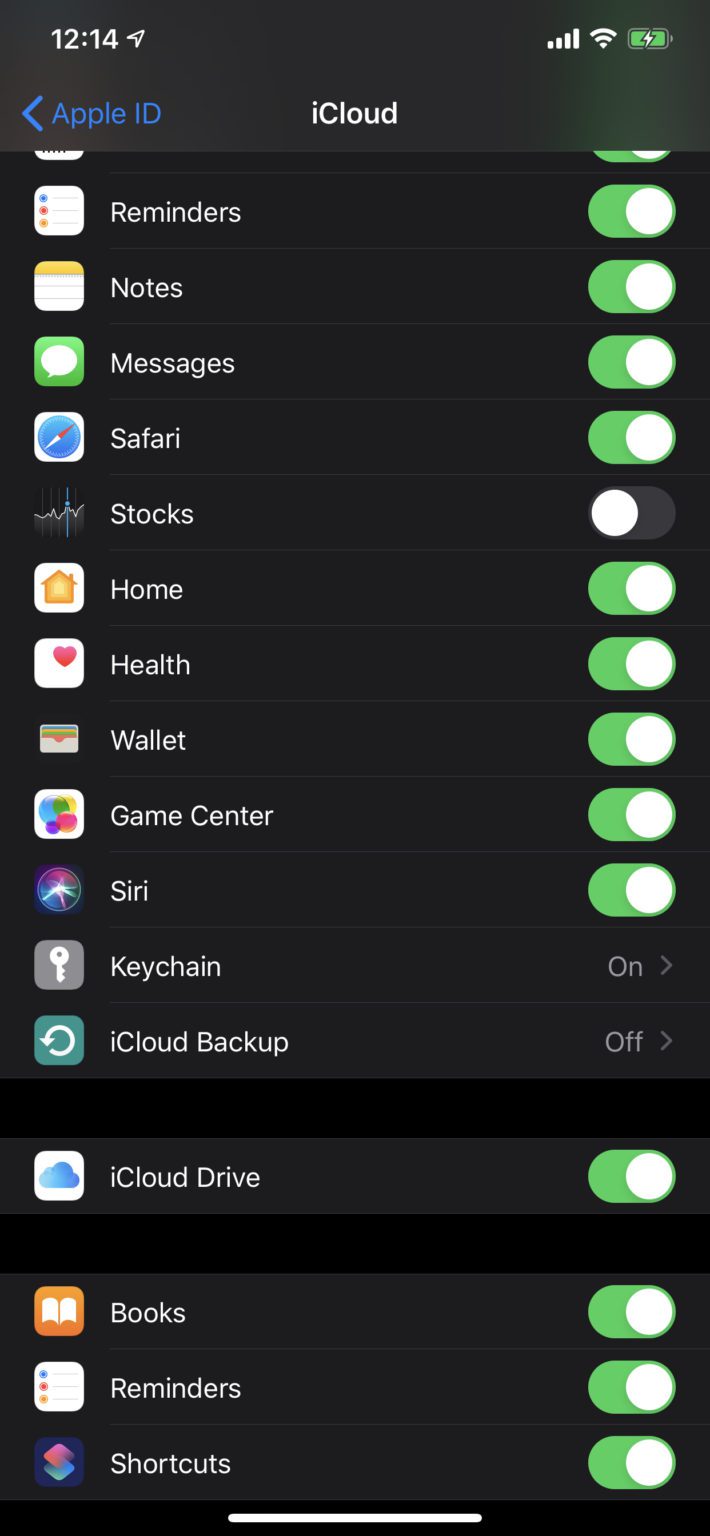Enable the Stocks toggle

(632, 514)
